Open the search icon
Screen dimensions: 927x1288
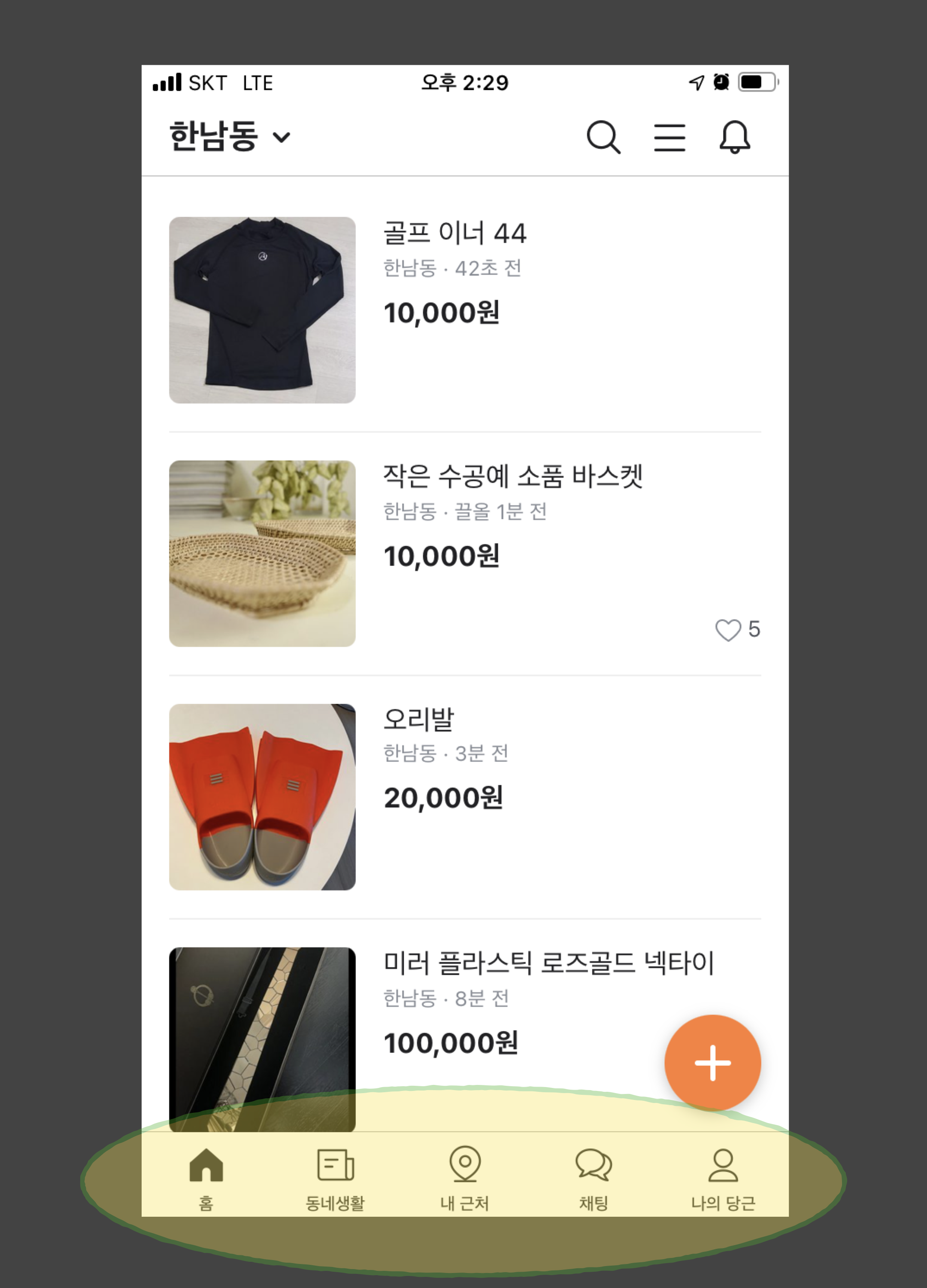coord(603,137)
